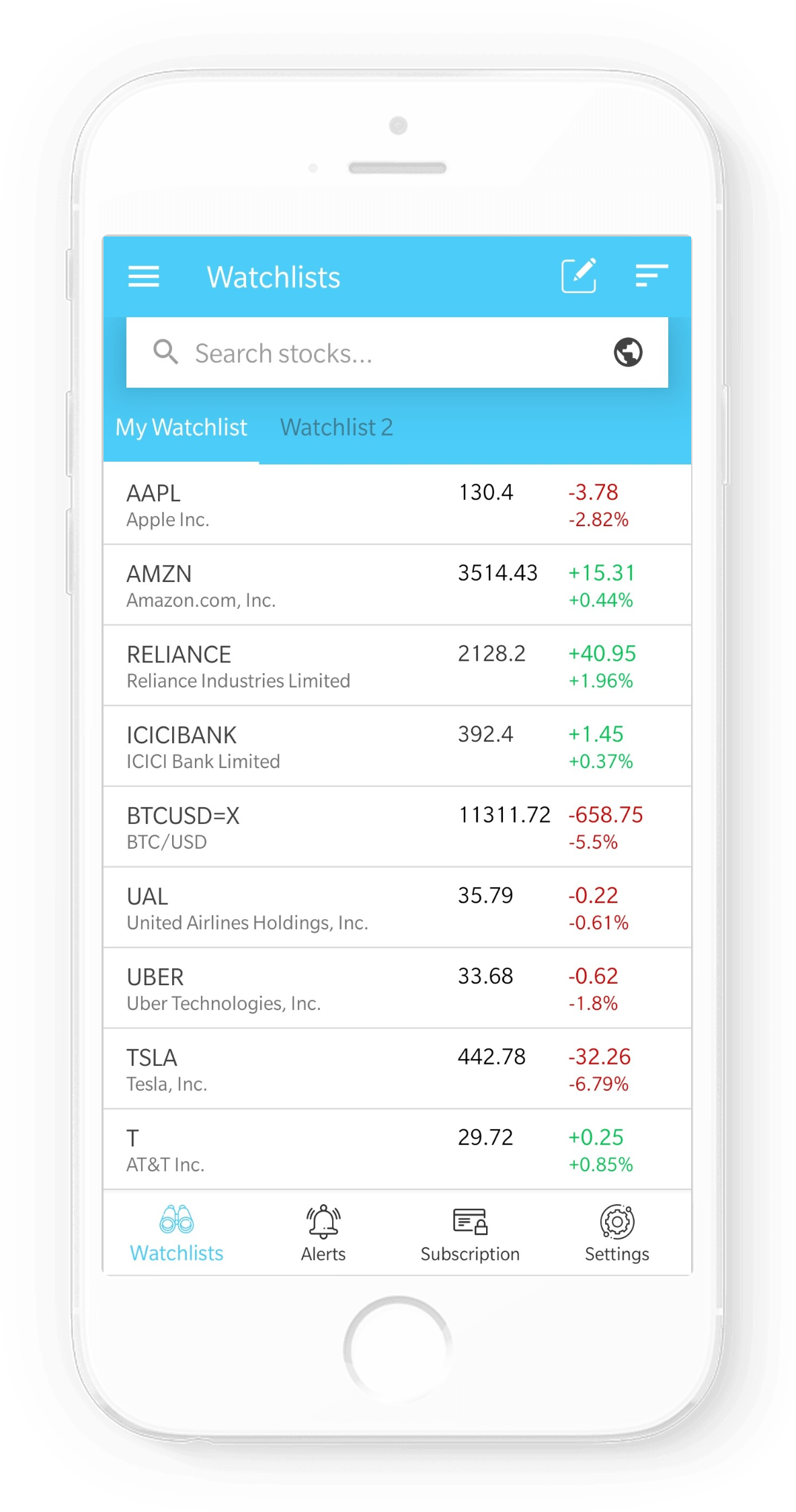Viewport: 796px width, 1512px height.
Task: Open the hamburger drawer menu
Action: click(x=143, y=276)
